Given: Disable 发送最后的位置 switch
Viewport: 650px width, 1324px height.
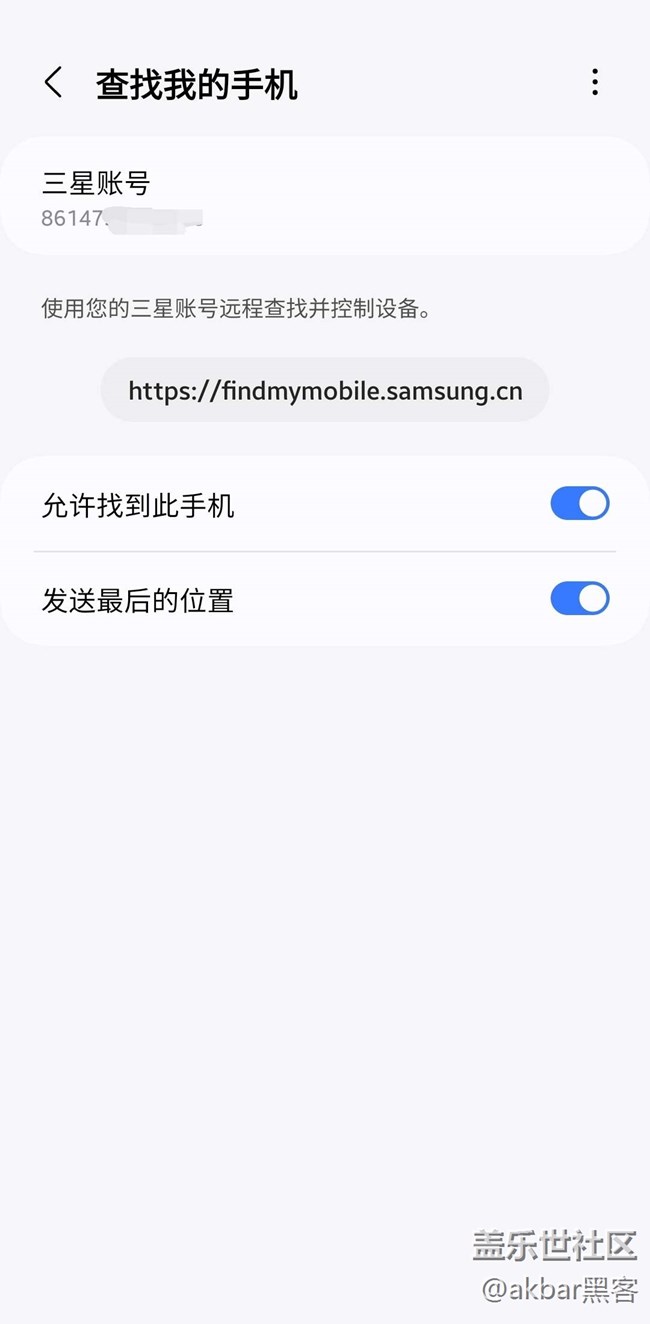Looking at the screenshot, I should coord(579,599).
